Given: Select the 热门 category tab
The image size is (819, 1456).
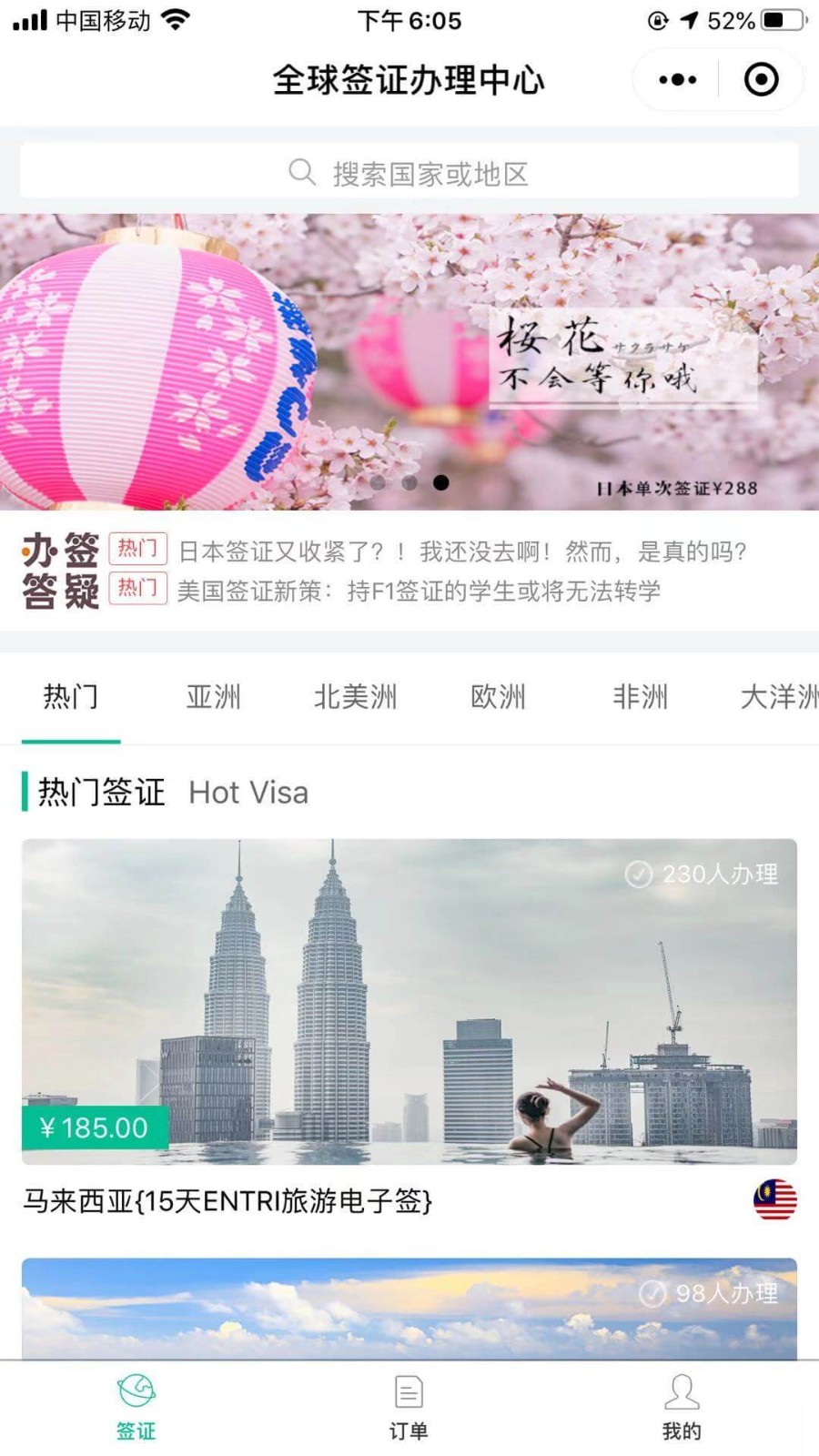Looking at the screenshot, I should [x=71, y=697].
